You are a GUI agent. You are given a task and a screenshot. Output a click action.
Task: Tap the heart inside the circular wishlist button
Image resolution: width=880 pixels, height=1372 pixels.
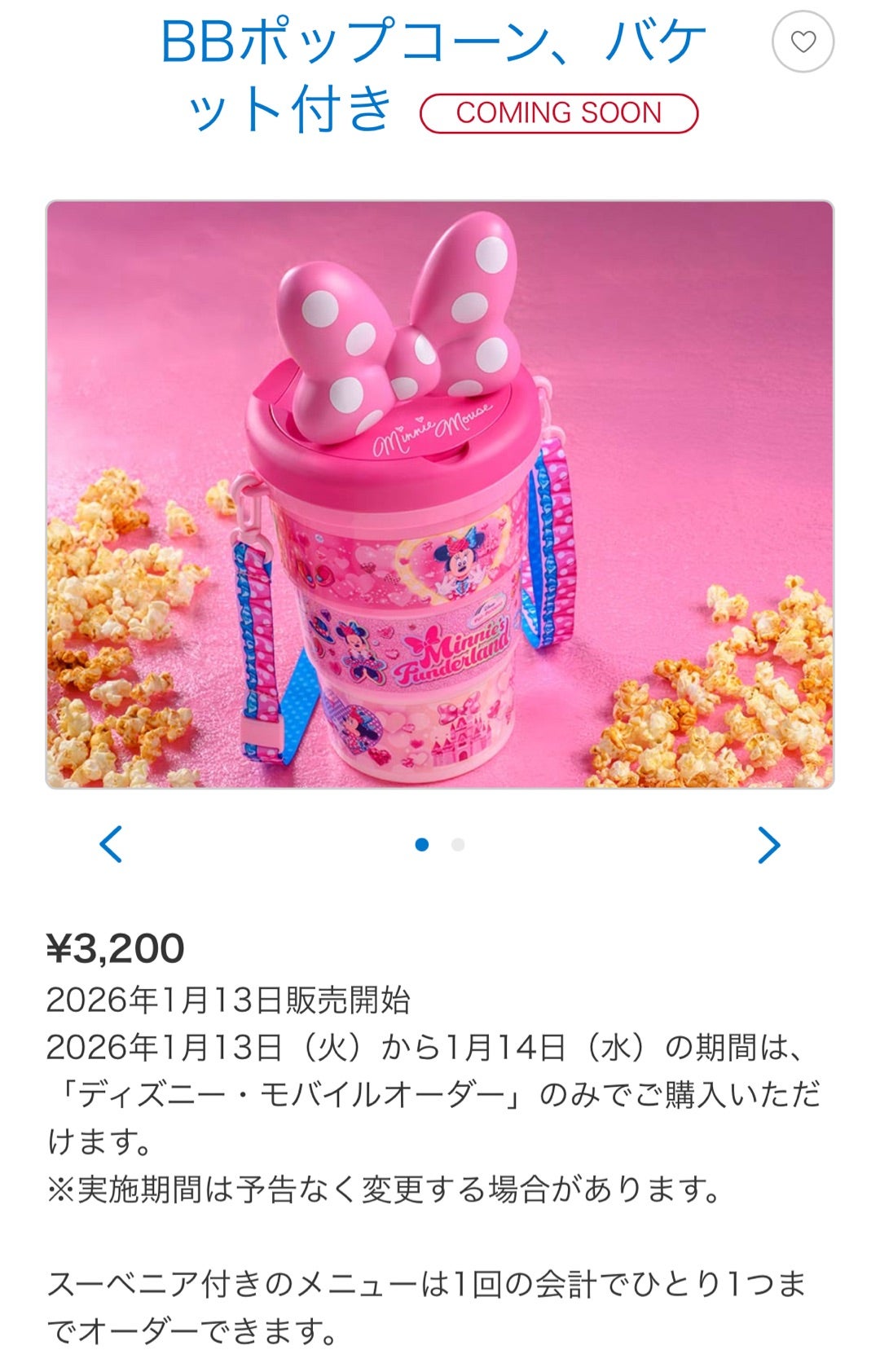click(x=802, y=42)
